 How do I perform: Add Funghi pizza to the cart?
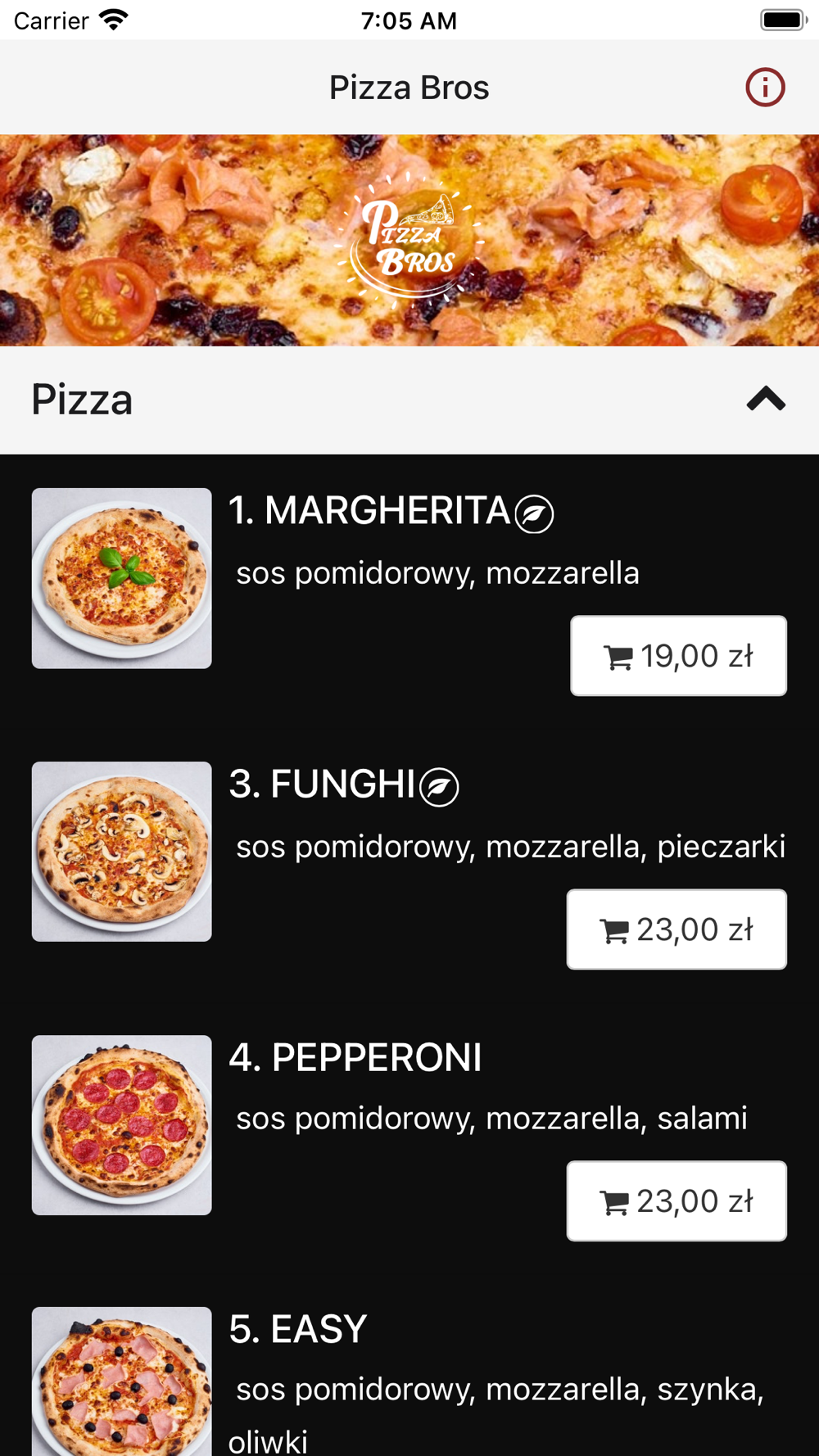676,929
